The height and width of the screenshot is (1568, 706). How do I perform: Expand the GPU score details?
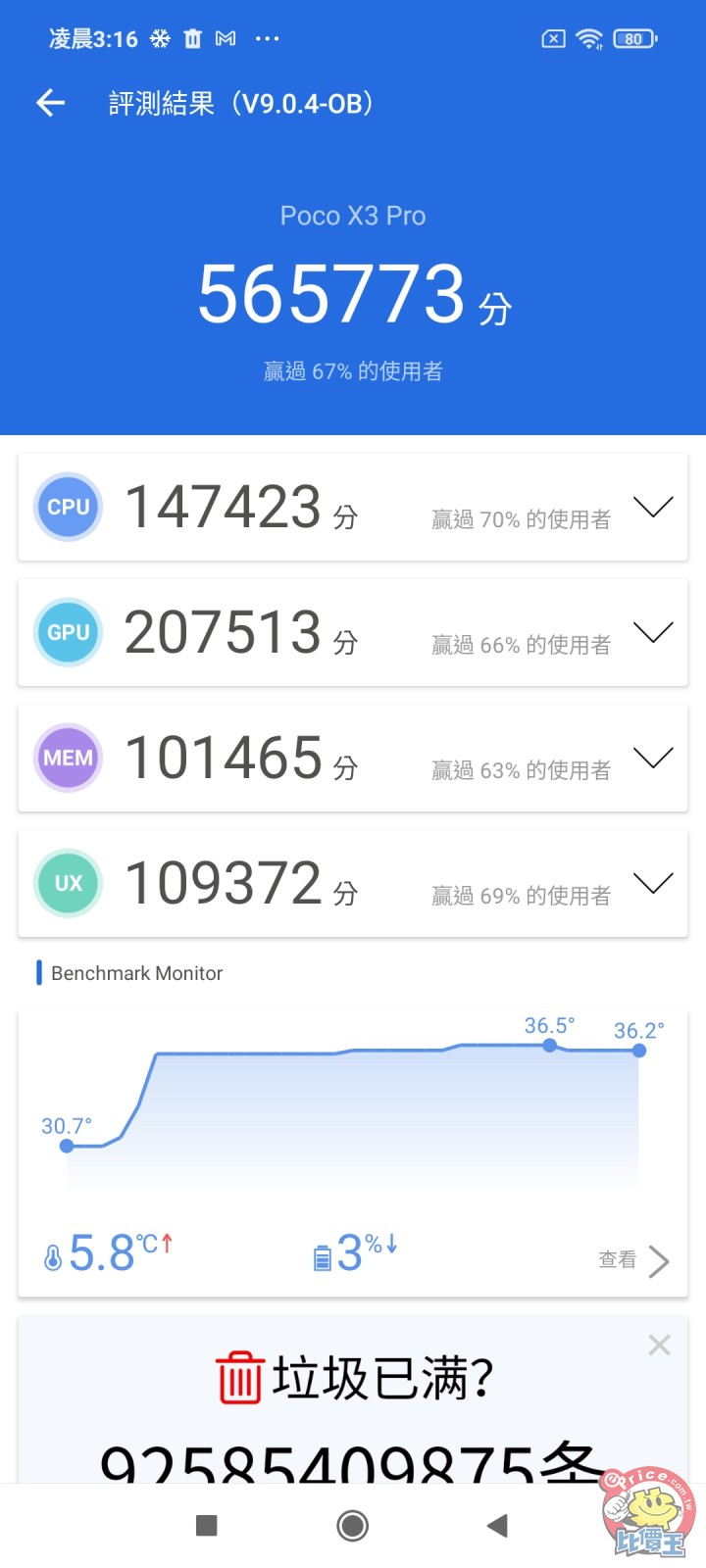pos(653,632)
